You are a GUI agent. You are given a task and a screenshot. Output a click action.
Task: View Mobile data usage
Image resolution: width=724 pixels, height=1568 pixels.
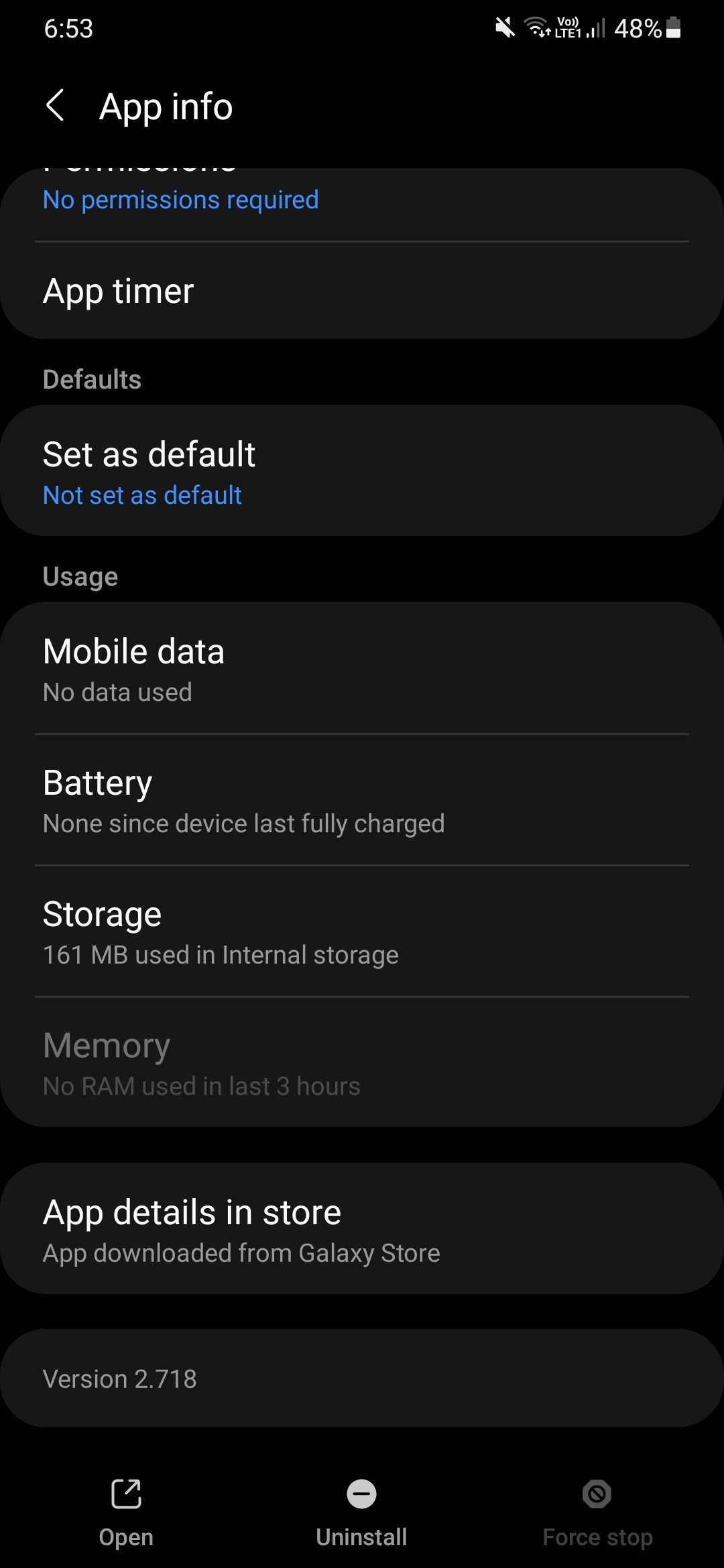pos(362,668)
